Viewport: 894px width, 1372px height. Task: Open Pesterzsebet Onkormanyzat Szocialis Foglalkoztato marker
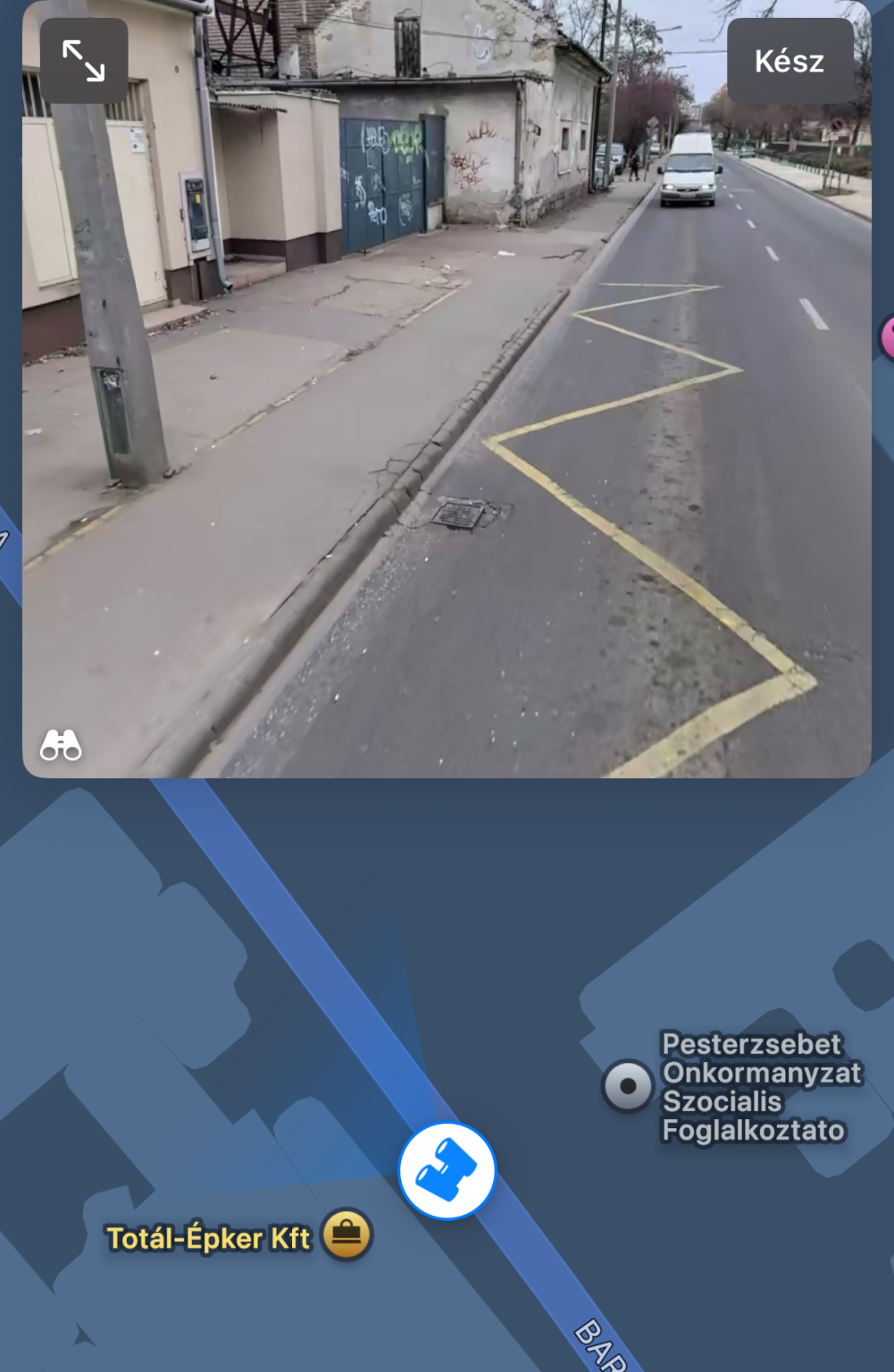point(628,1085)
